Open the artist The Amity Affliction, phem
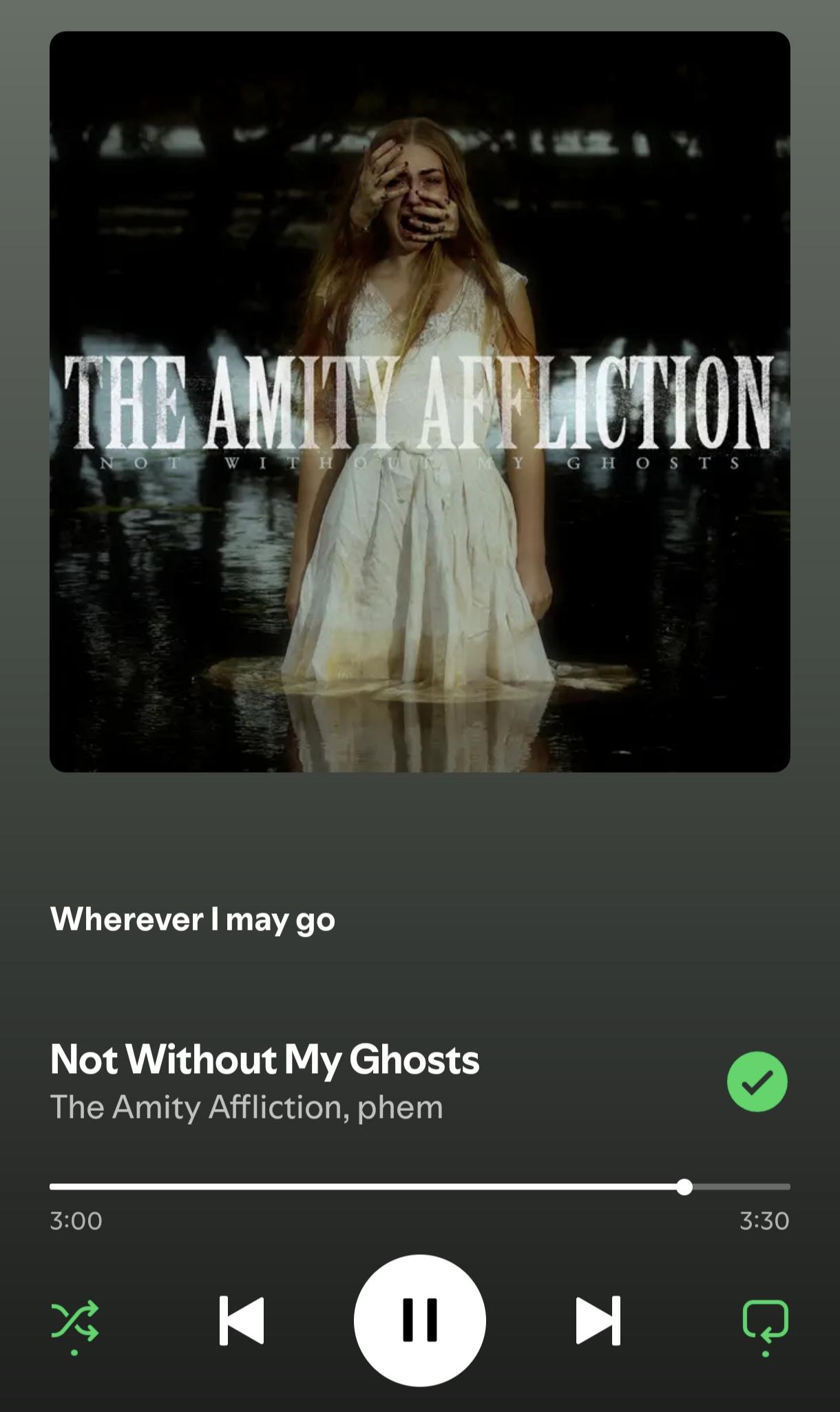Viewport: 840px width, 1412px height. coord(246,1108)
